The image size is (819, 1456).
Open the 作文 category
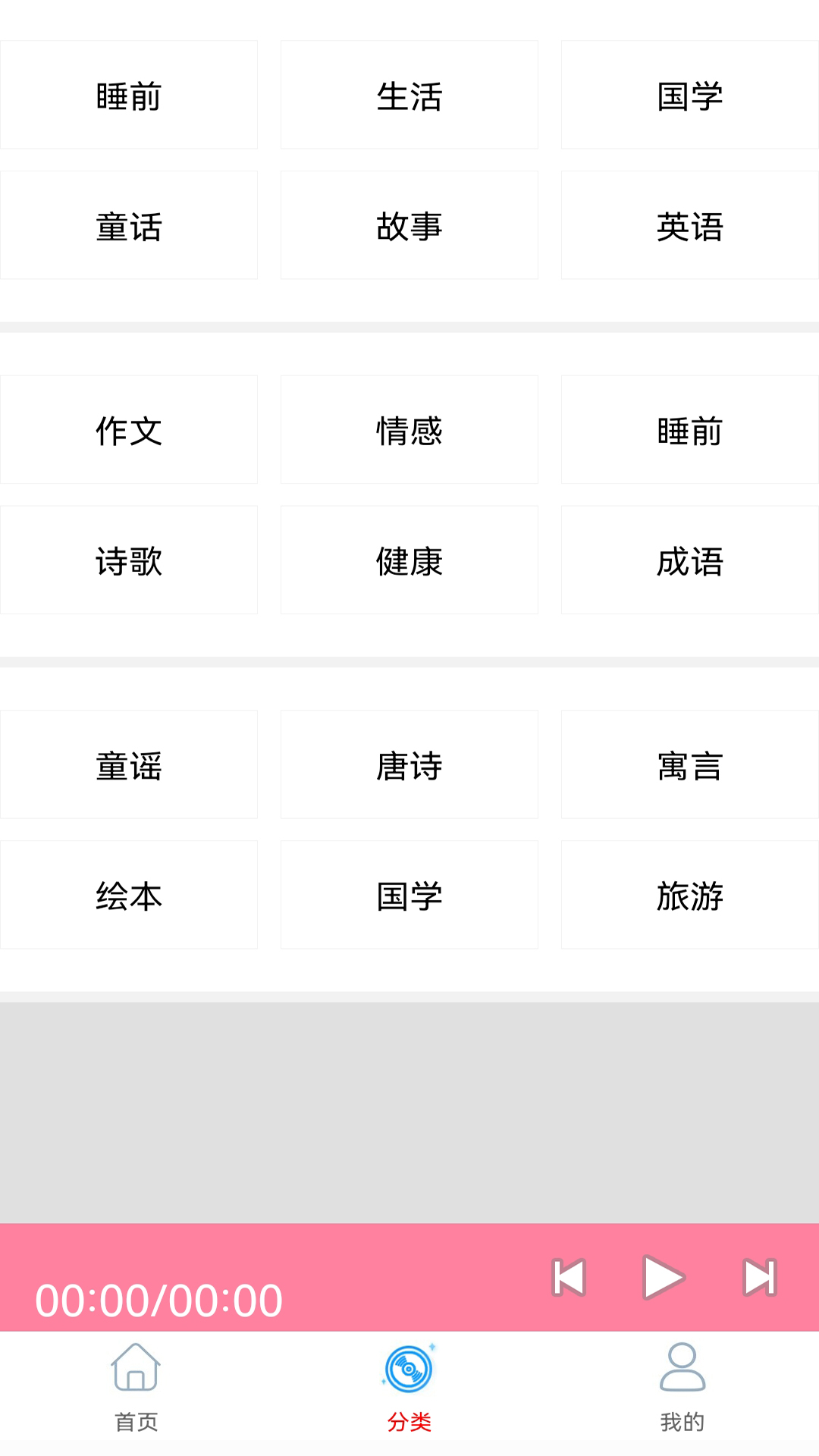click(129, 430)
